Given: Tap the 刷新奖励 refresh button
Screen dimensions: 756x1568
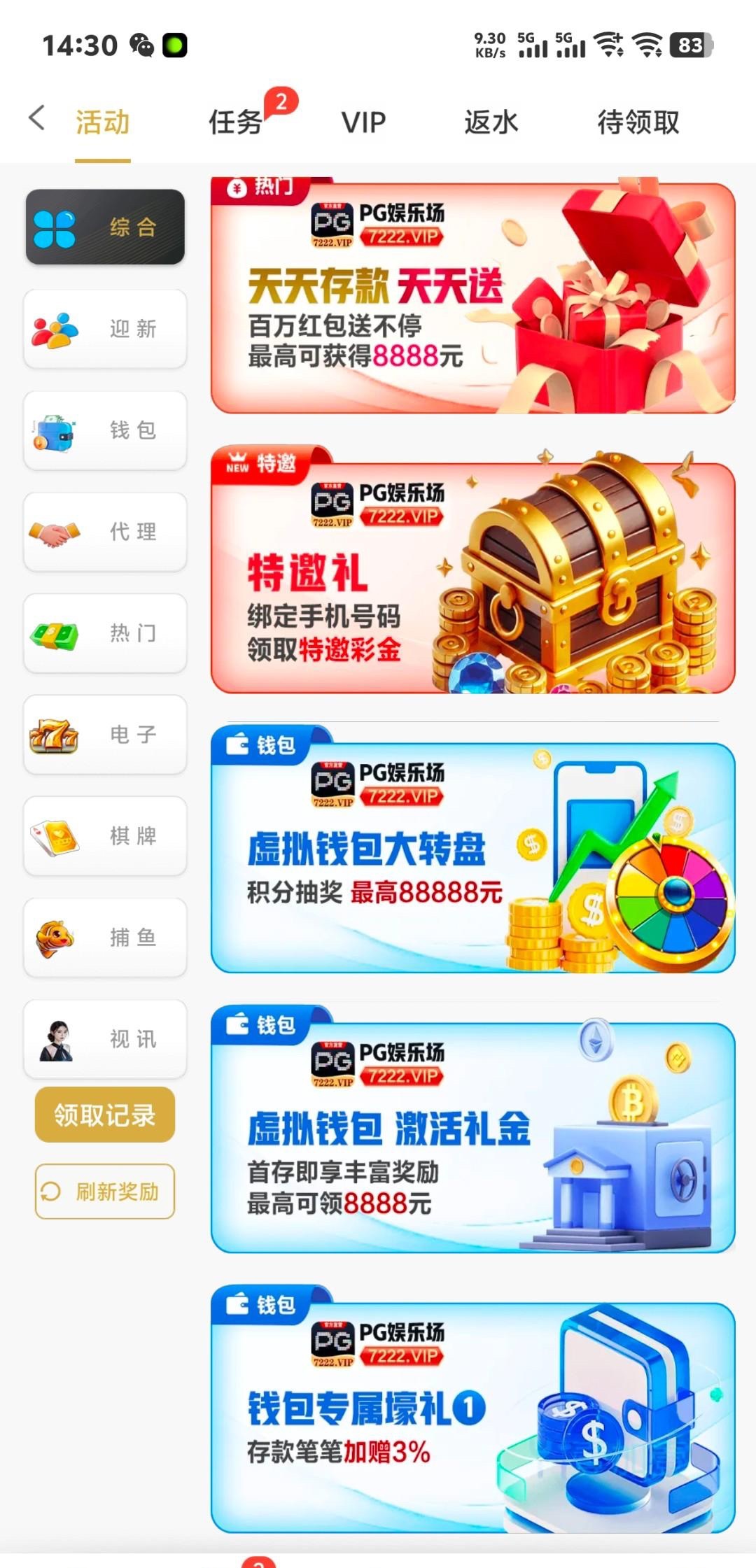Looking at the screenshot, I should [x=105, y=1191].
